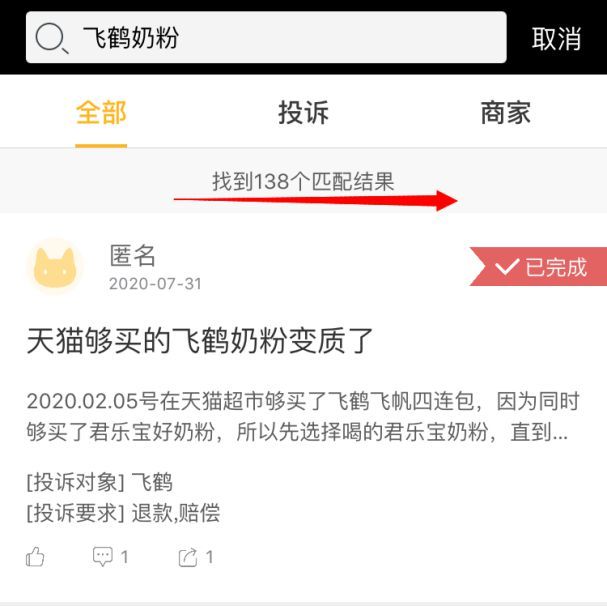Open the 匿名 user's cat avatar
607x606 pixels.
tap(54, 267)
